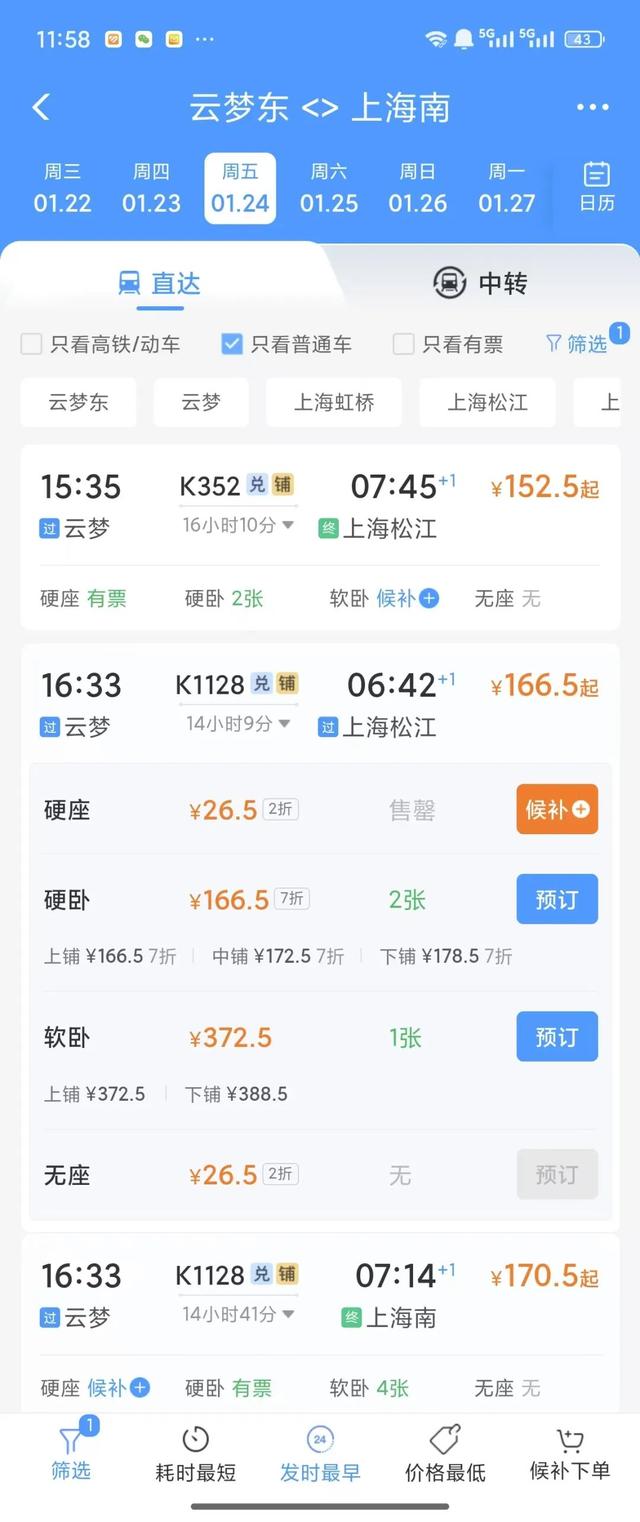This screenshot has width=640, height=1522.
Task: Book the 硬卧 ticket with 预订
Action: [x=557, y=899]
